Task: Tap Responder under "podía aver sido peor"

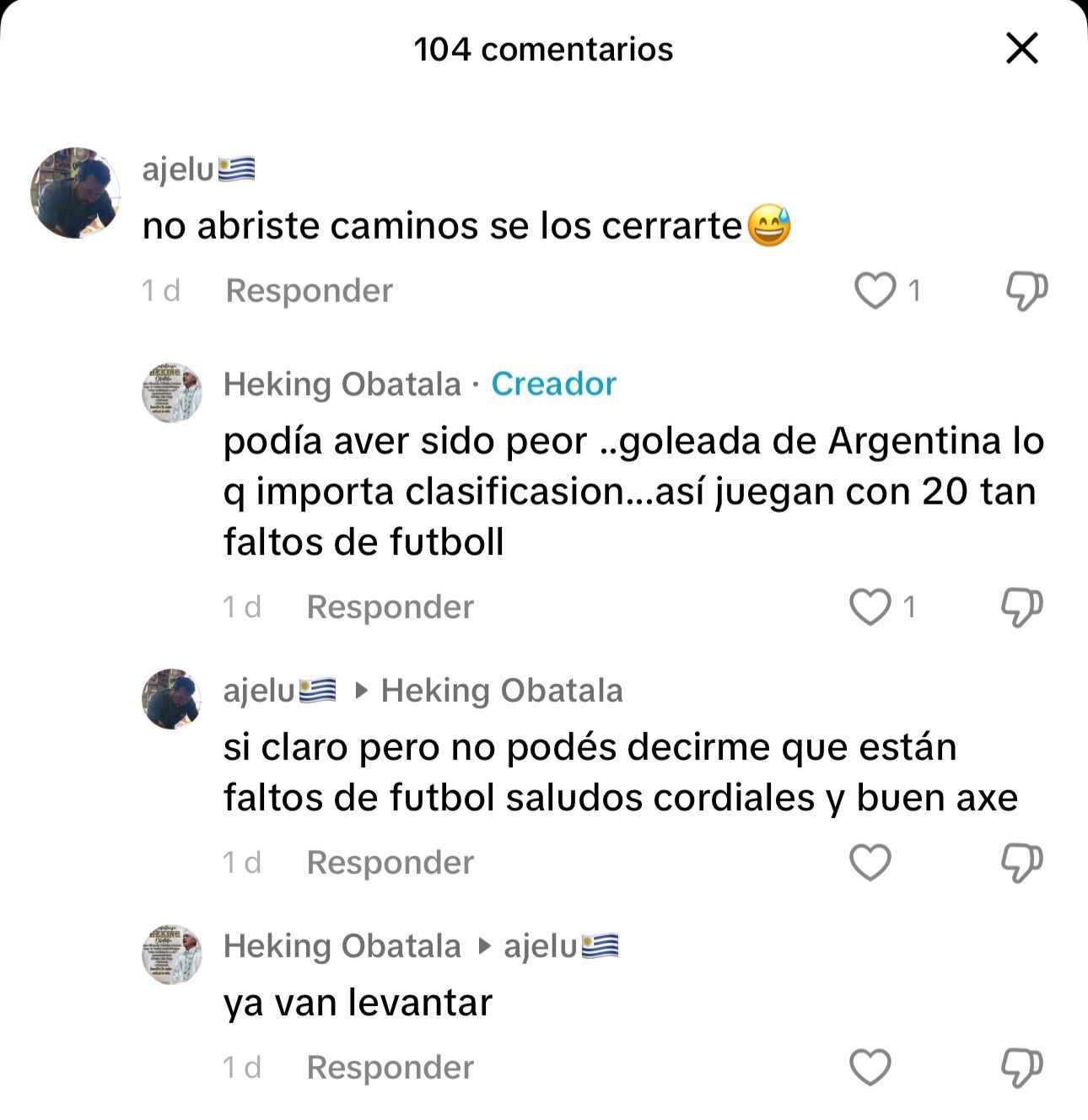Action: tap(390, 607)
